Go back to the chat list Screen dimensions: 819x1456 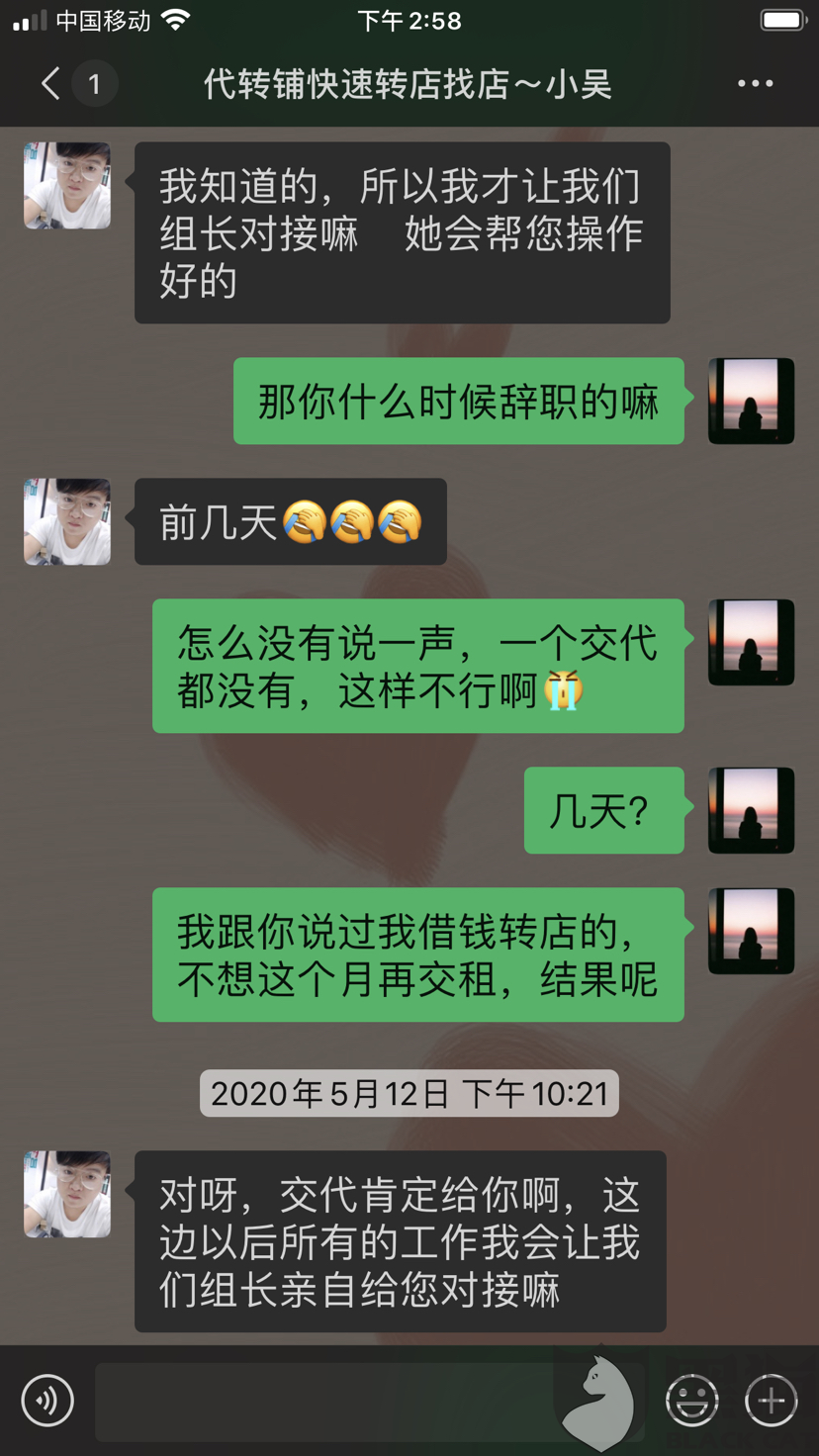[x=51, y=84]
